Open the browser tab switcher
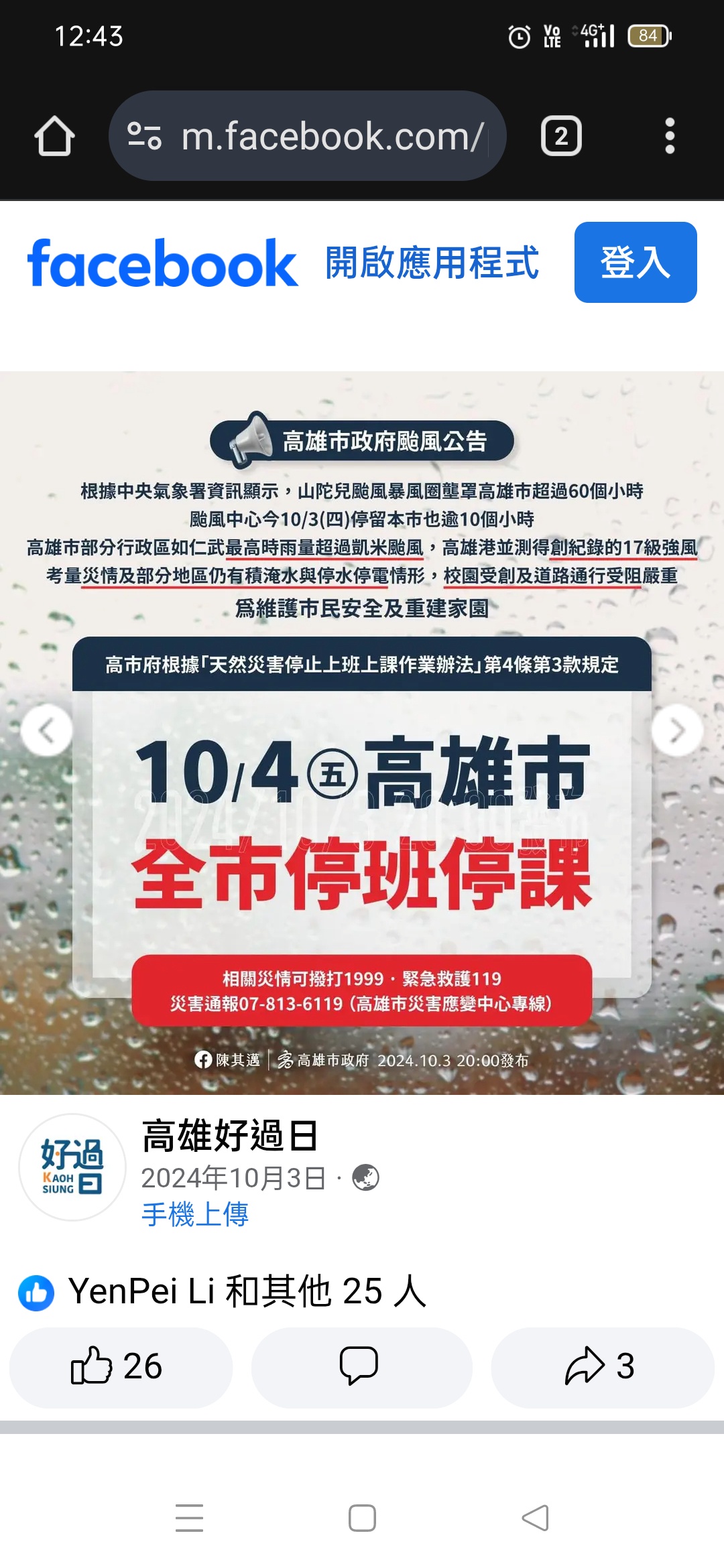This screenshot has height=1568, width=724. click(x=561, y=136)
